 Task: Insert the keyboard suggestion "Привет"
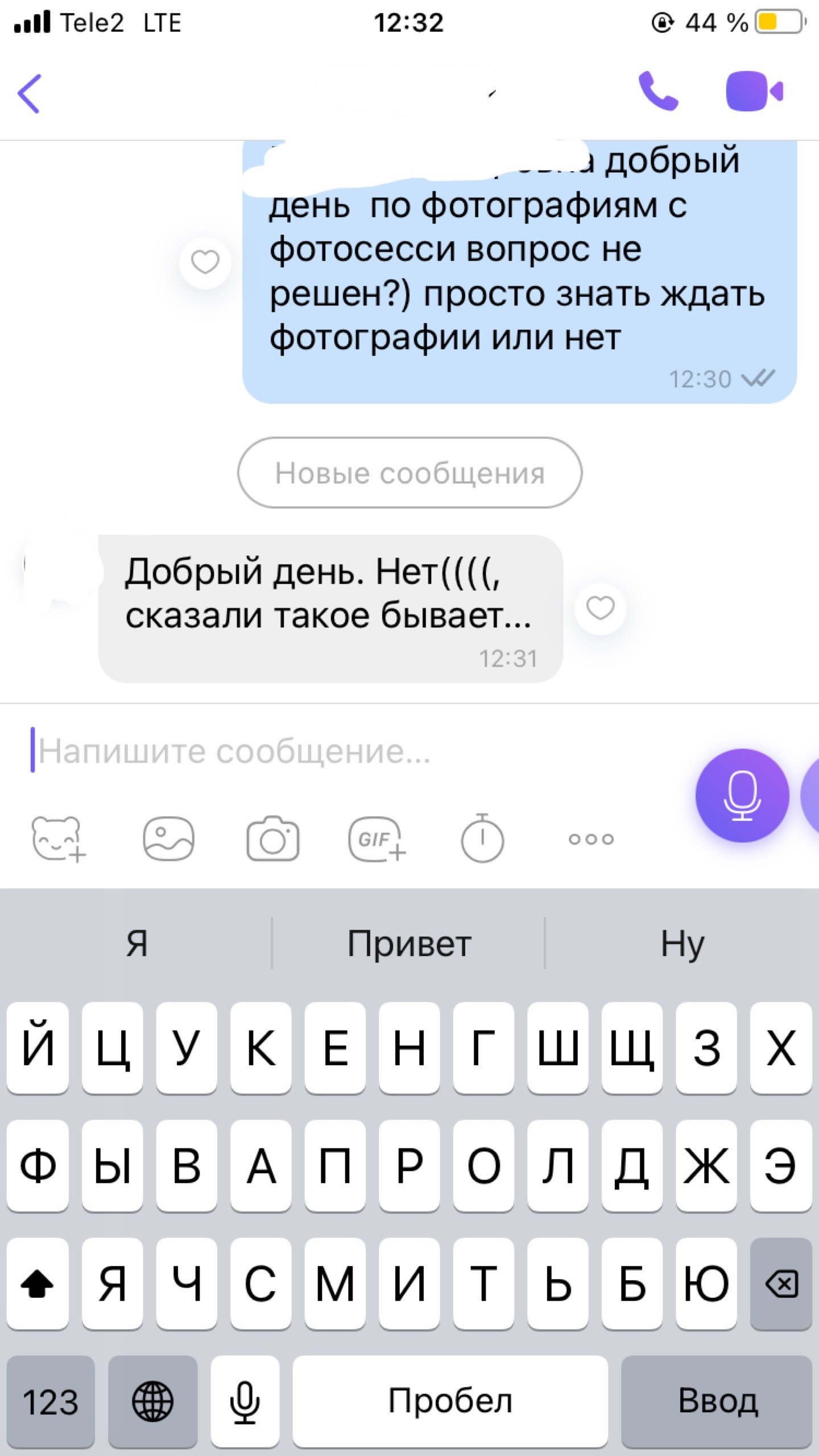(409, 944)
